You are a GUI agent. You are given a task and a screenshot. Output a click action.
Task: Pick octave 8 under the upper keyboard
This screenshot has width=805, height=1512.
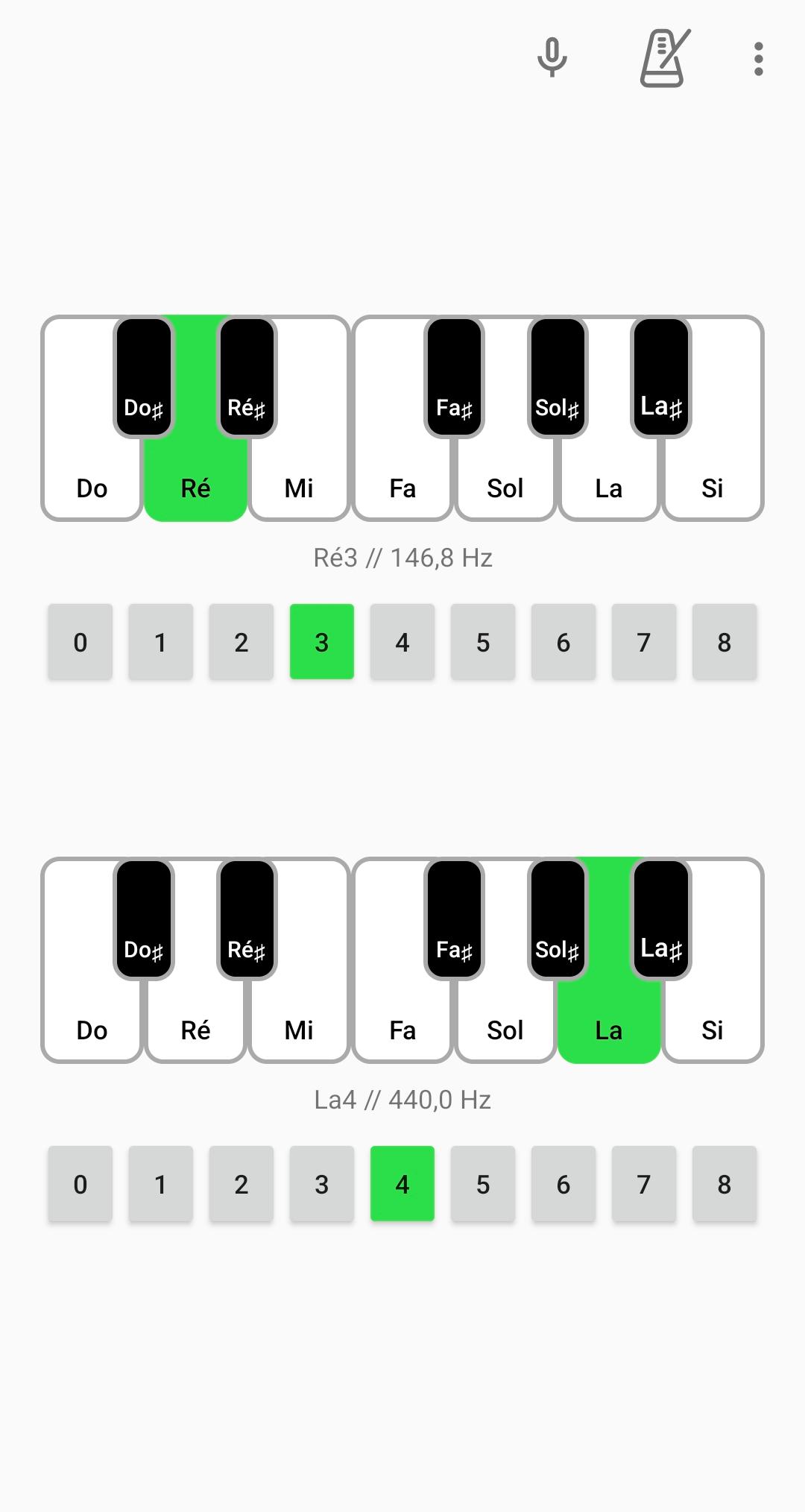(724, 642)
